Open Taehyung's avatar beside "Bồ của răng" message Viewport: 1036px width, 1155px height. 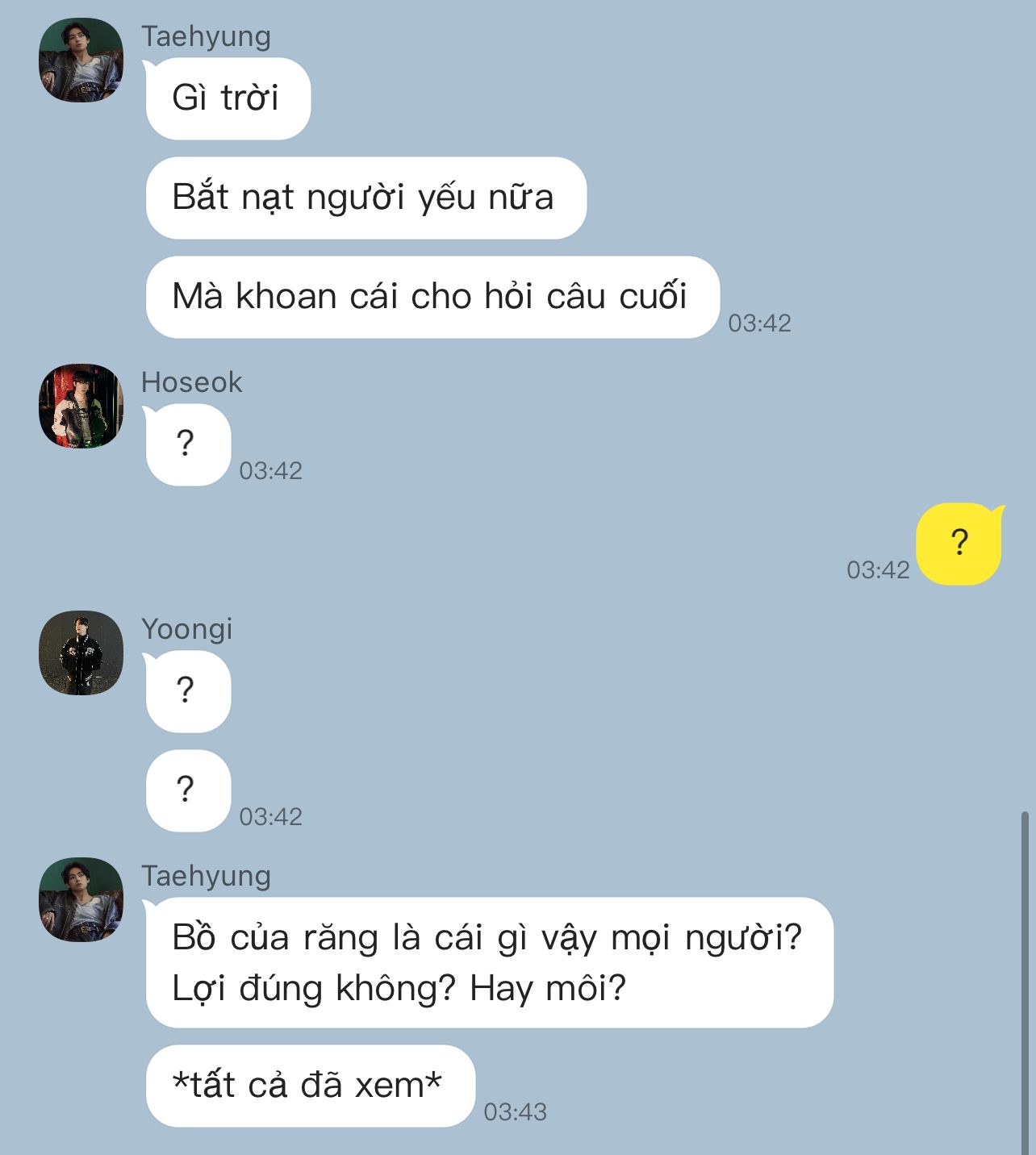tap(81, 899)
